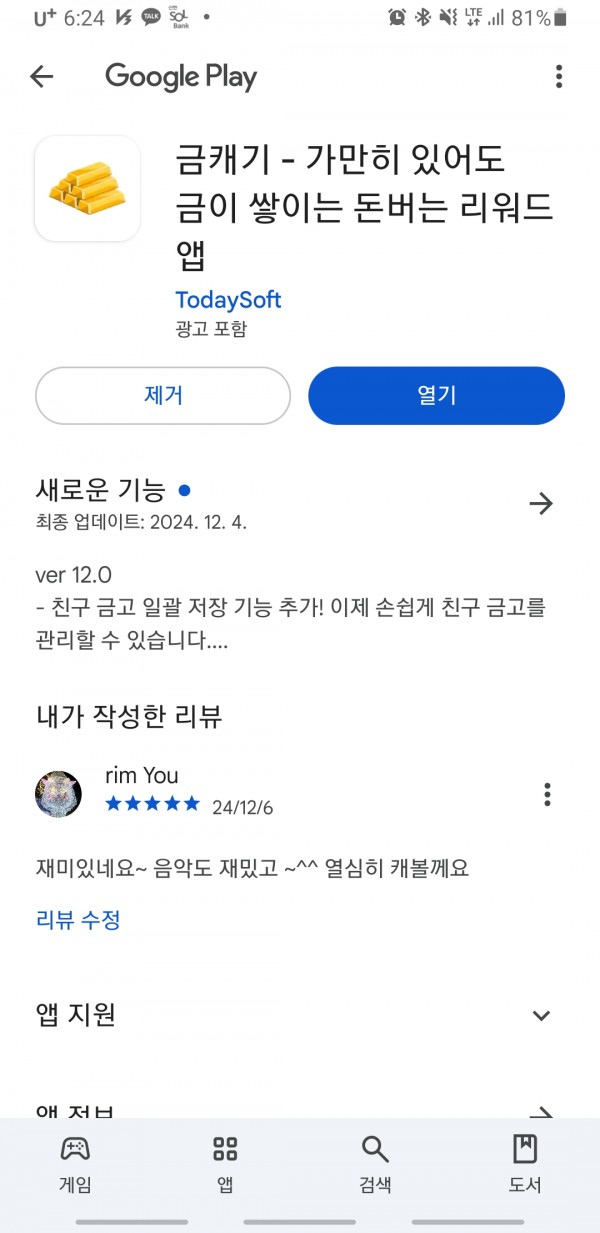Switch to the 게임 tab
600x1233 pixels.
click(x=75, y=1165)
